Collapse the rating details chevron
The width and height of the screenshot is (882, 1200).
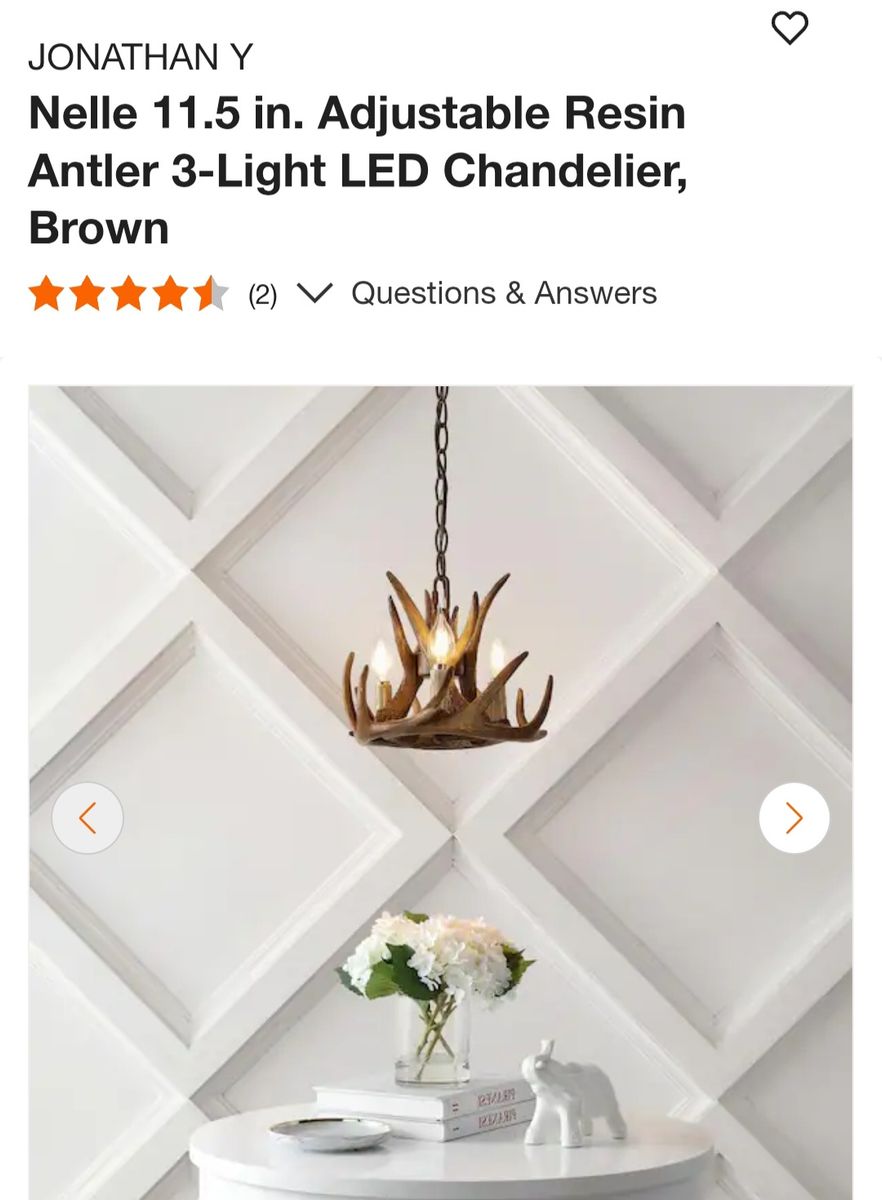315,294
